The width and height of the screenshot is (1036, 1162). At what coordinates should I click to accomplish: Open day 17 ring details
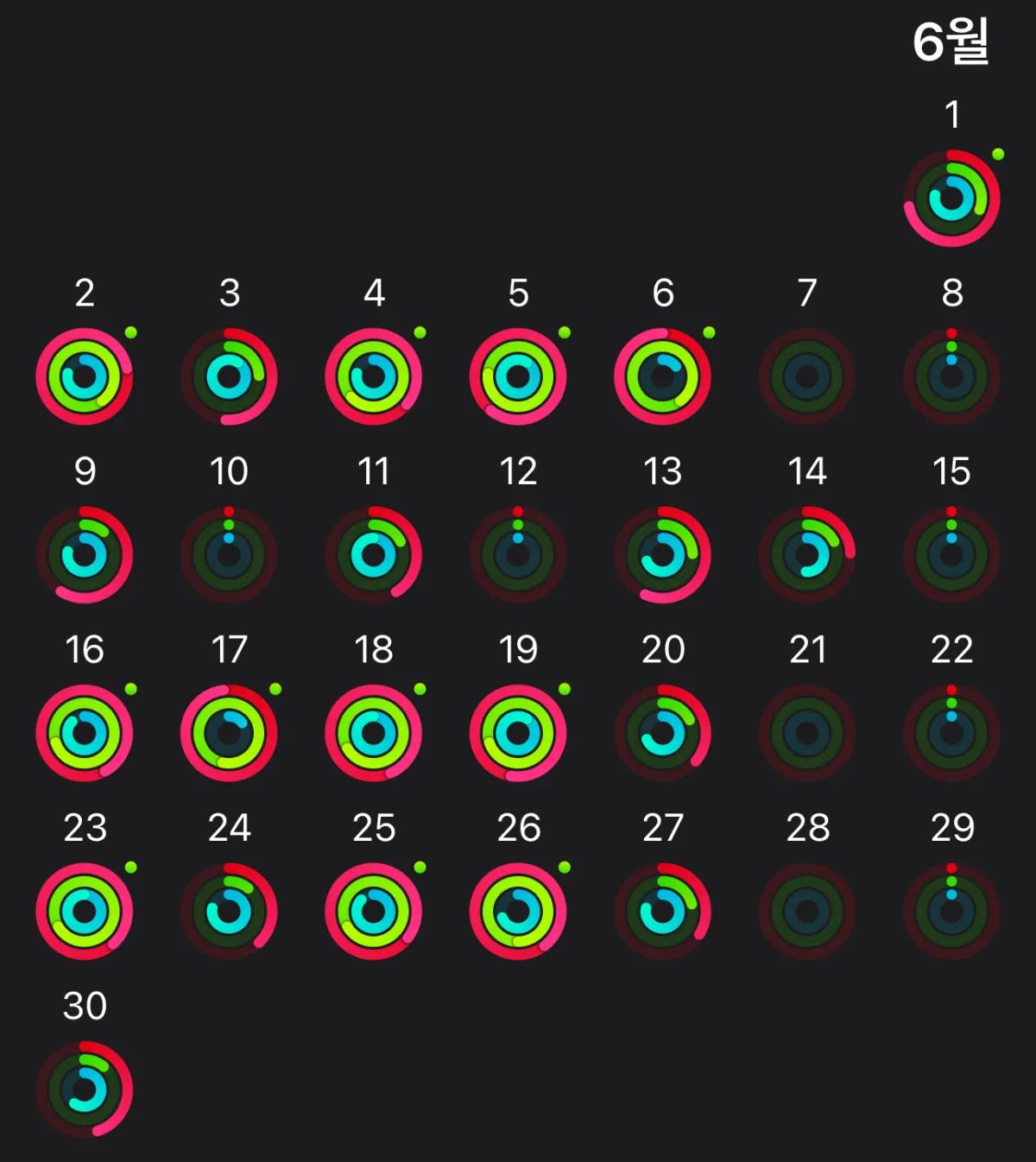coord(229,733)
